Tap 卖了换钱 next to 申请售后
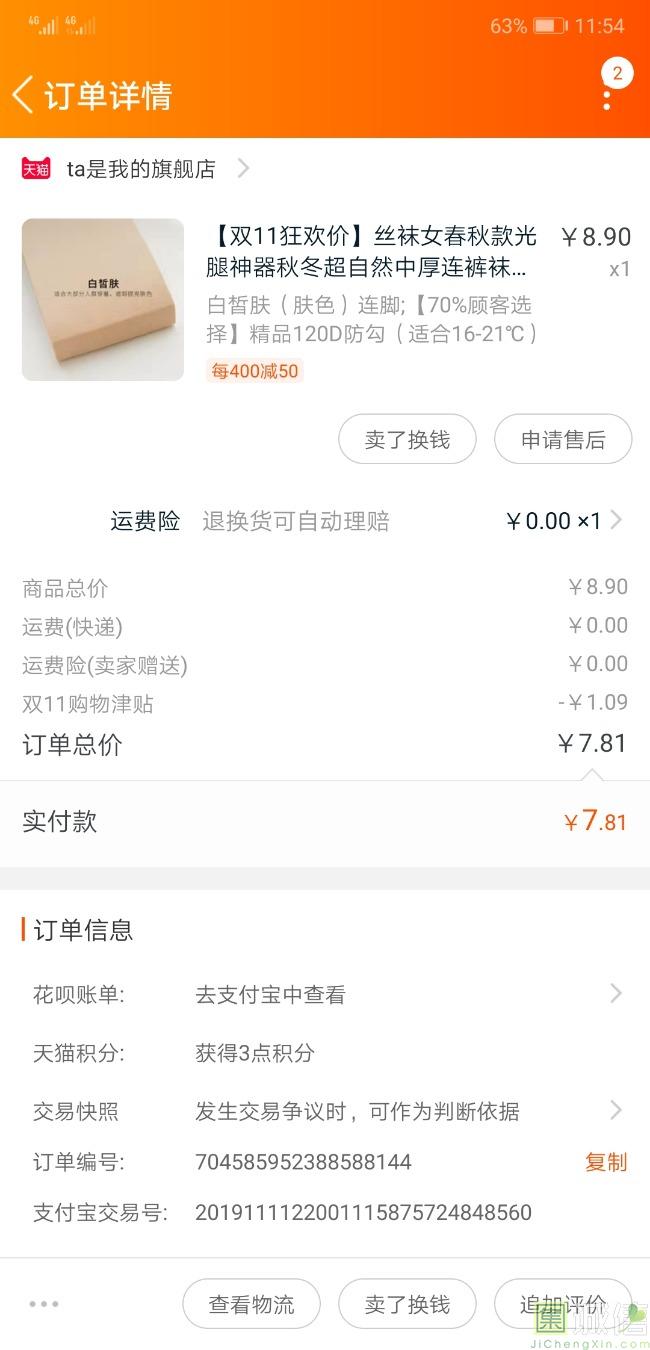Screen dimensions: 650x1350 (407, 440)
